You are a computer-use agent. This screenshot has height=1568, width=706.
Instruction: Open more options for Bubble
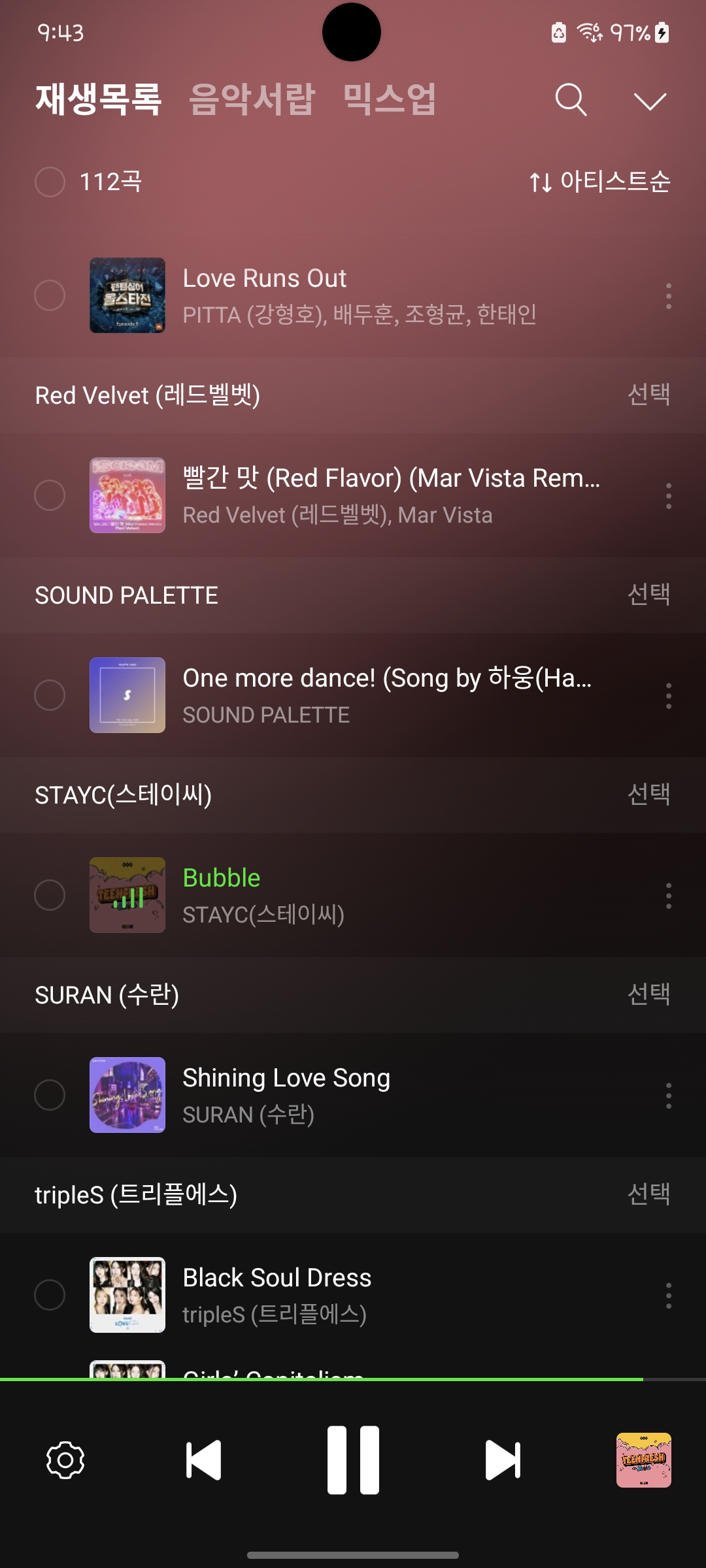668,896
